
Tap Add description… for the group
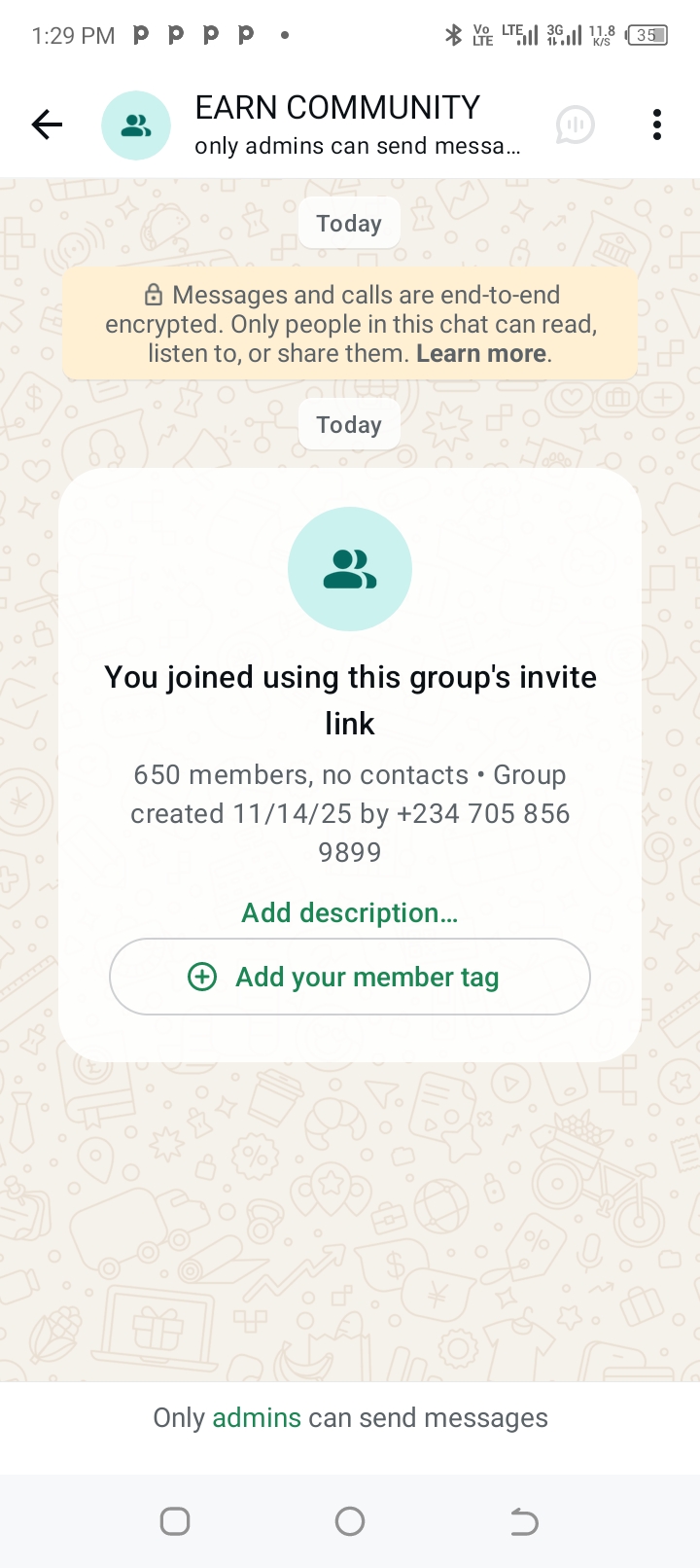[349, 912]
